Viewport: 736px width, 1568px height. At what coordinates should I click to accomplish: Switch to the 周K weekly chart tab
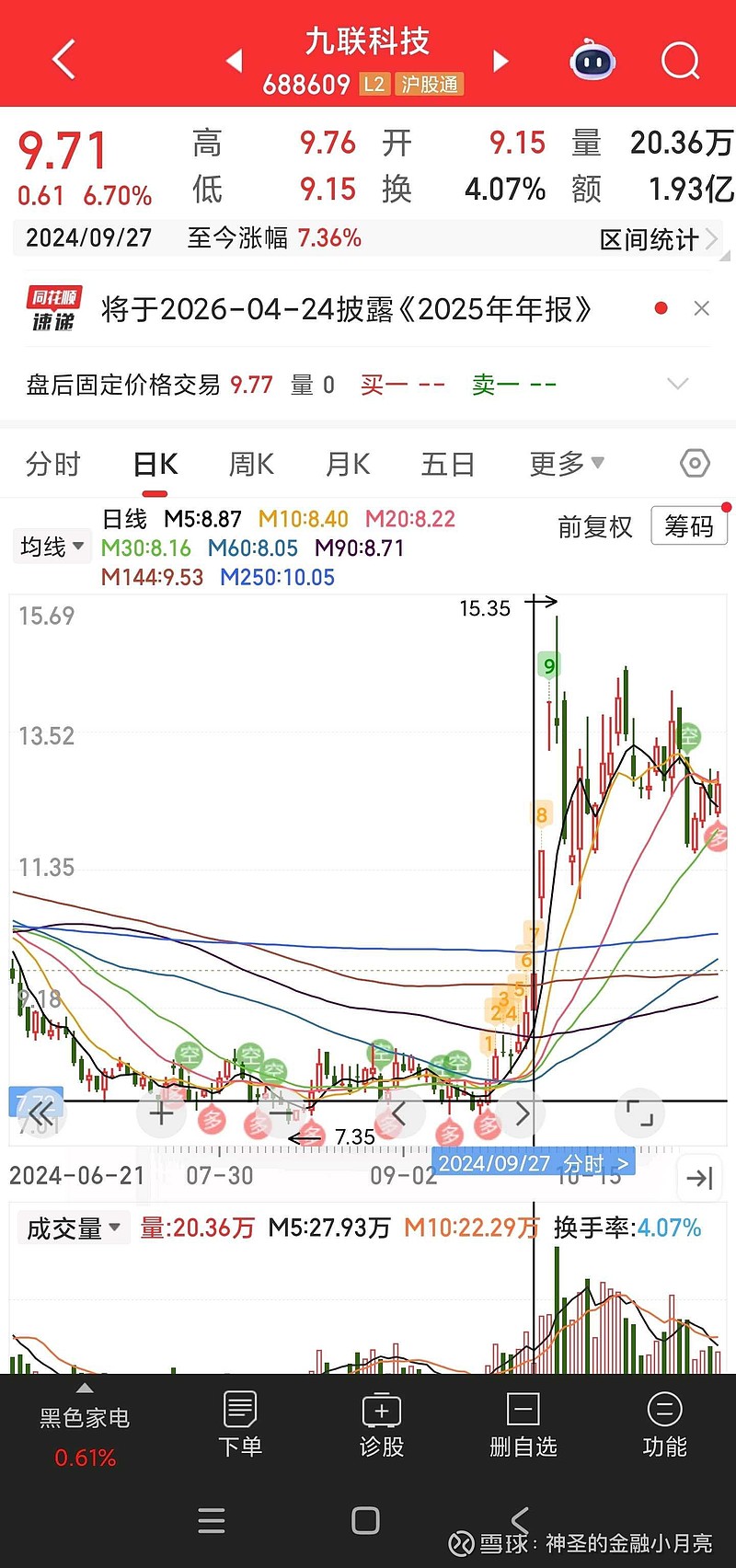pos(250,464)
